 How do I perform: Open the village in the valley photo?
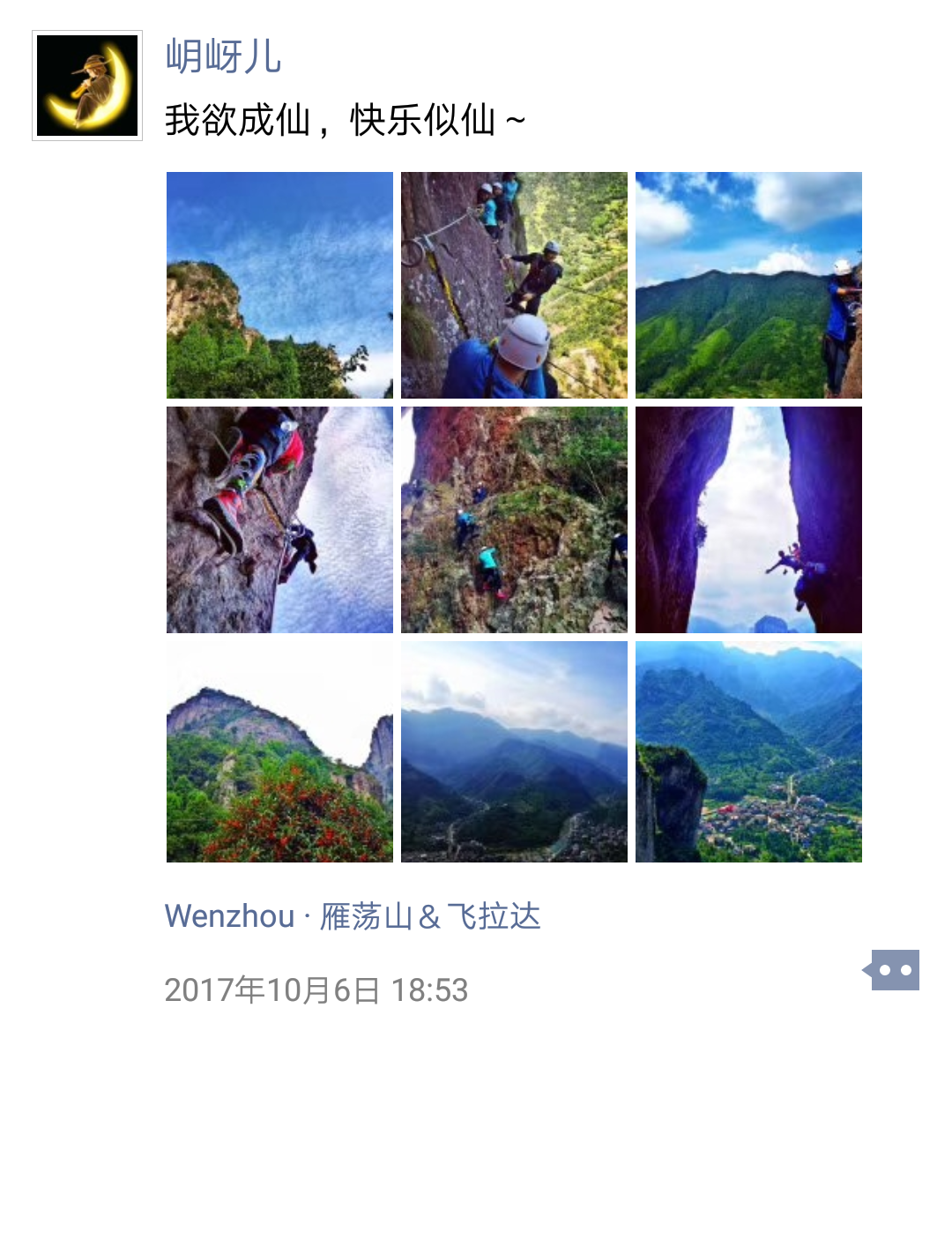tap(748, 751)
